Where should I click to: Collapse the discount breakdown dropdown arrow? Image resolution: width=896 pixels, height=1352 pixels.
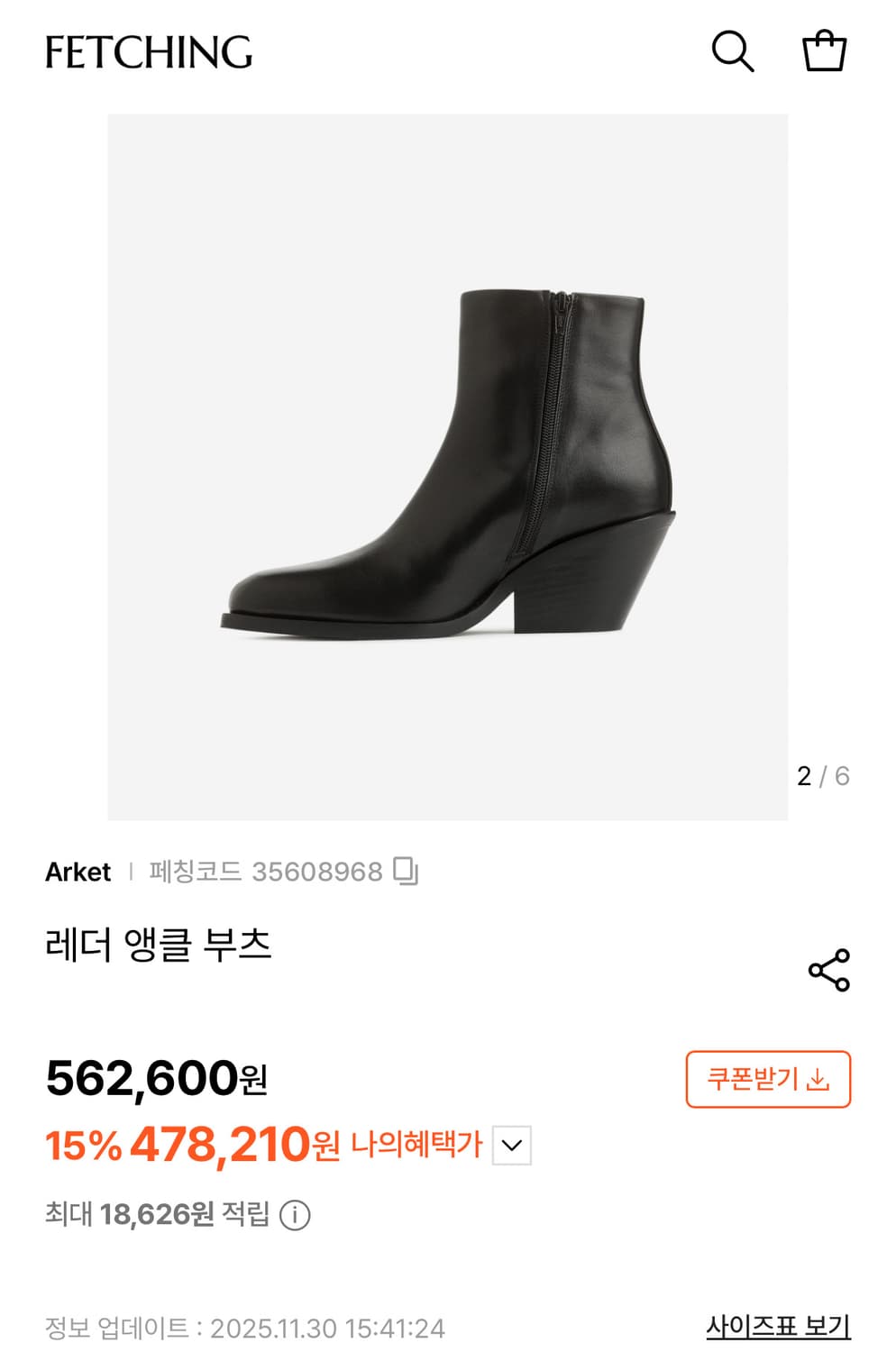pyautogui.click(x=514, y=1146)
